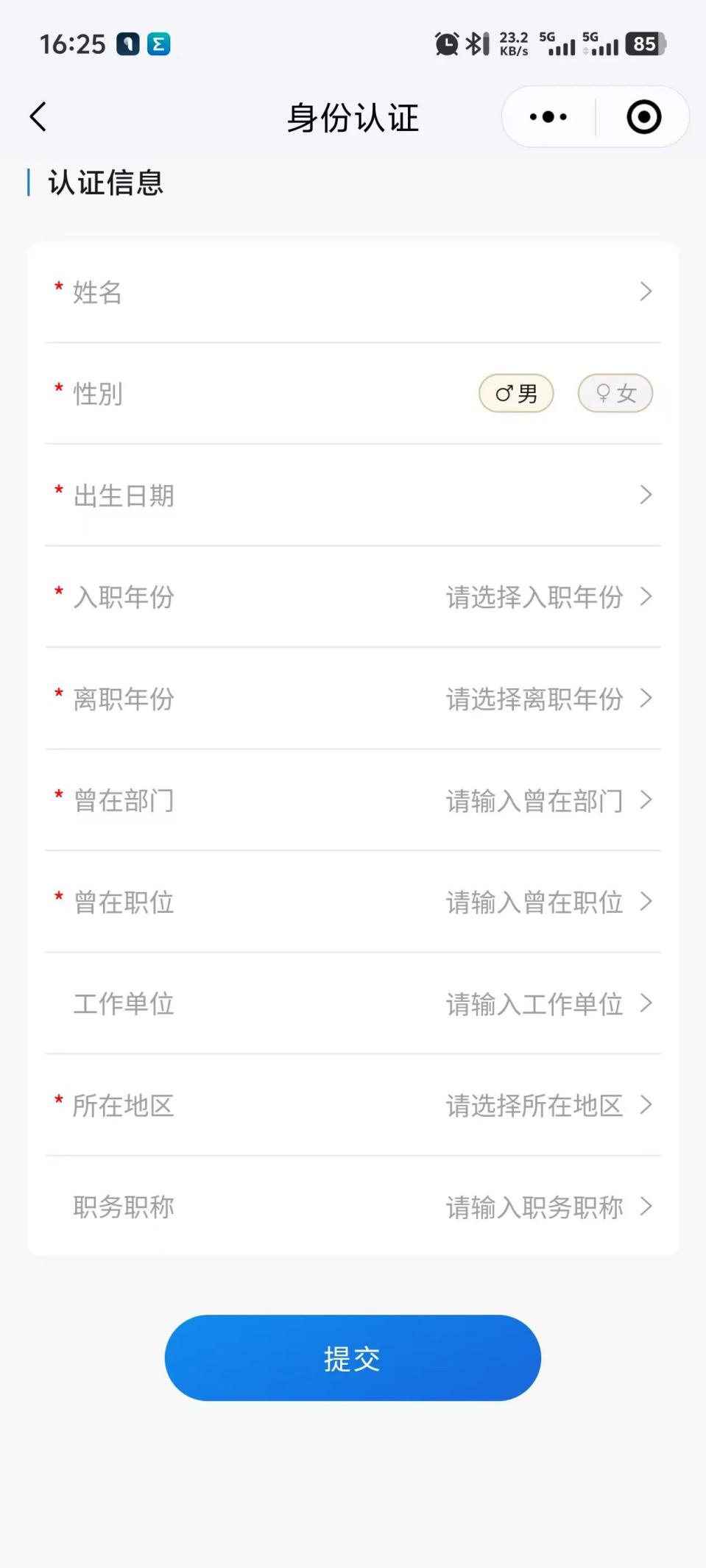Fill in the 曾在职位 field
Image resolution: width=706 pixels, height=1568 pixels.
pos(535,902)
